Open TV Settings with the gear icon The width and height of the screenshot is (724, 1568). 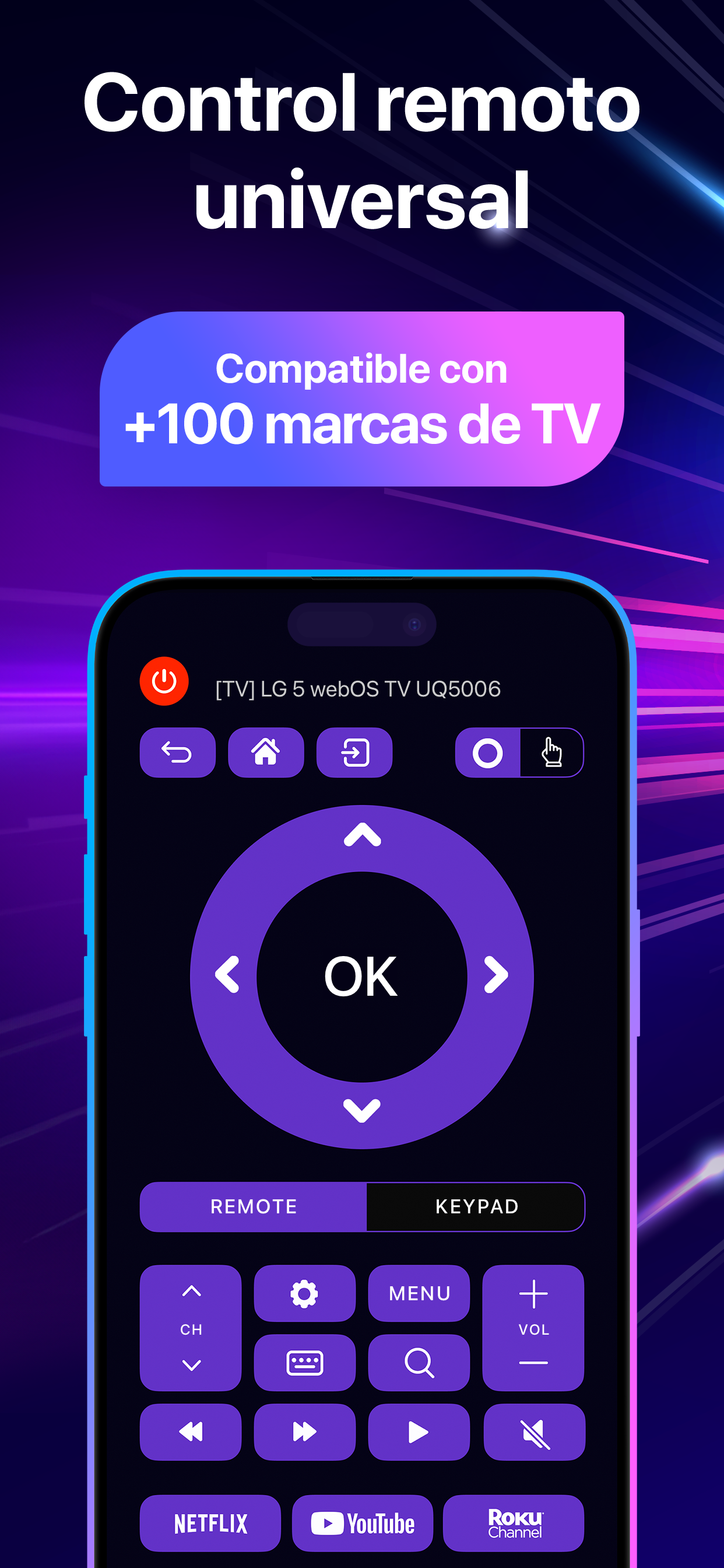click(305, 1294)
